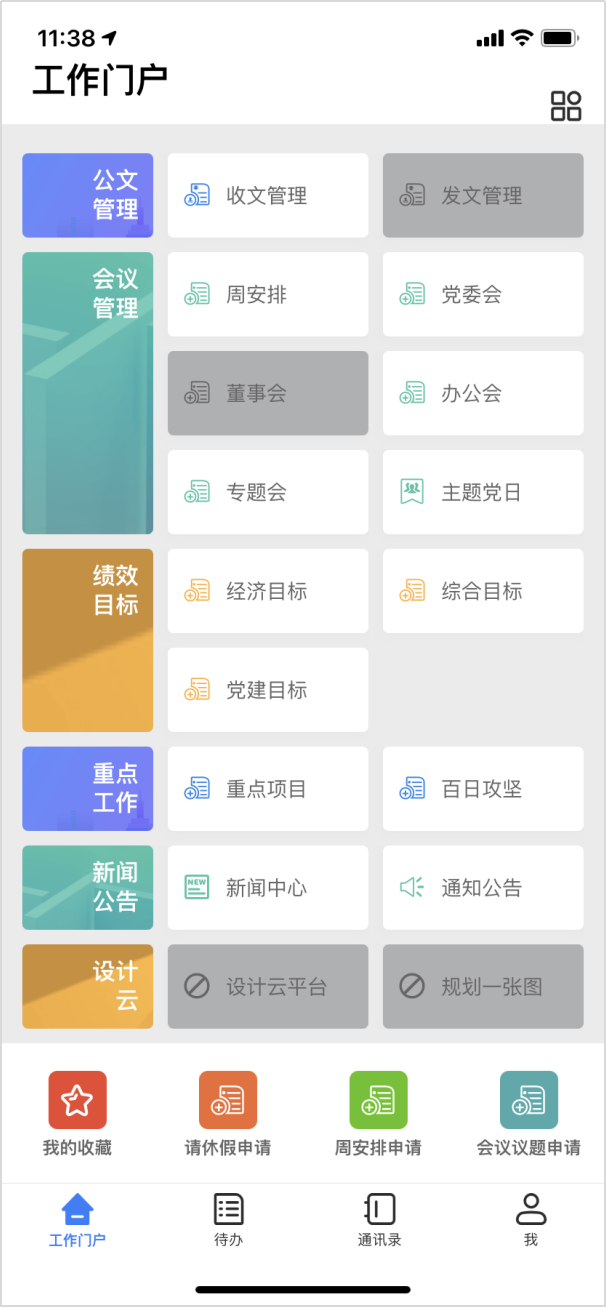Open the grid layout icon at top right
The height and width of the screenshot is (1308, 607).
(566, 106)
